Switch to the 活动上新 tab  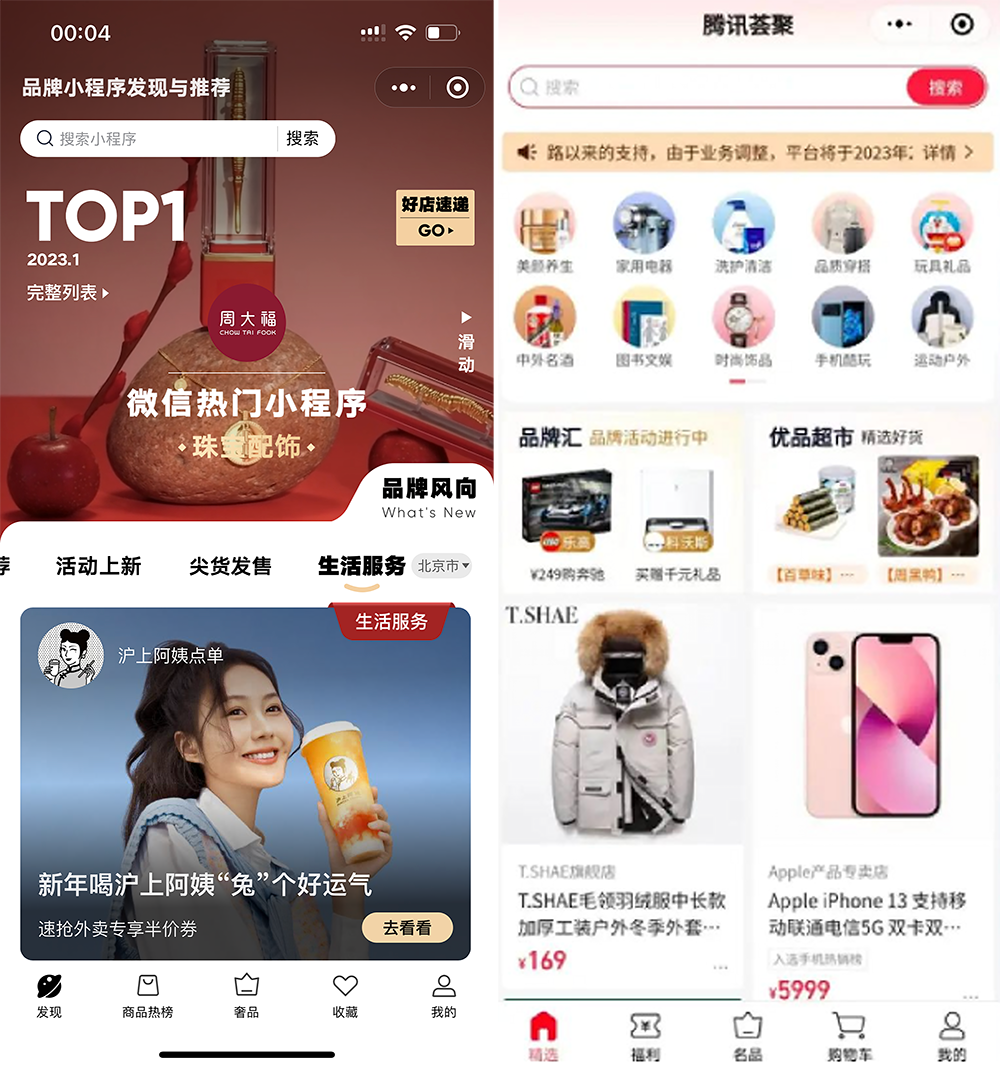[98, 566]
